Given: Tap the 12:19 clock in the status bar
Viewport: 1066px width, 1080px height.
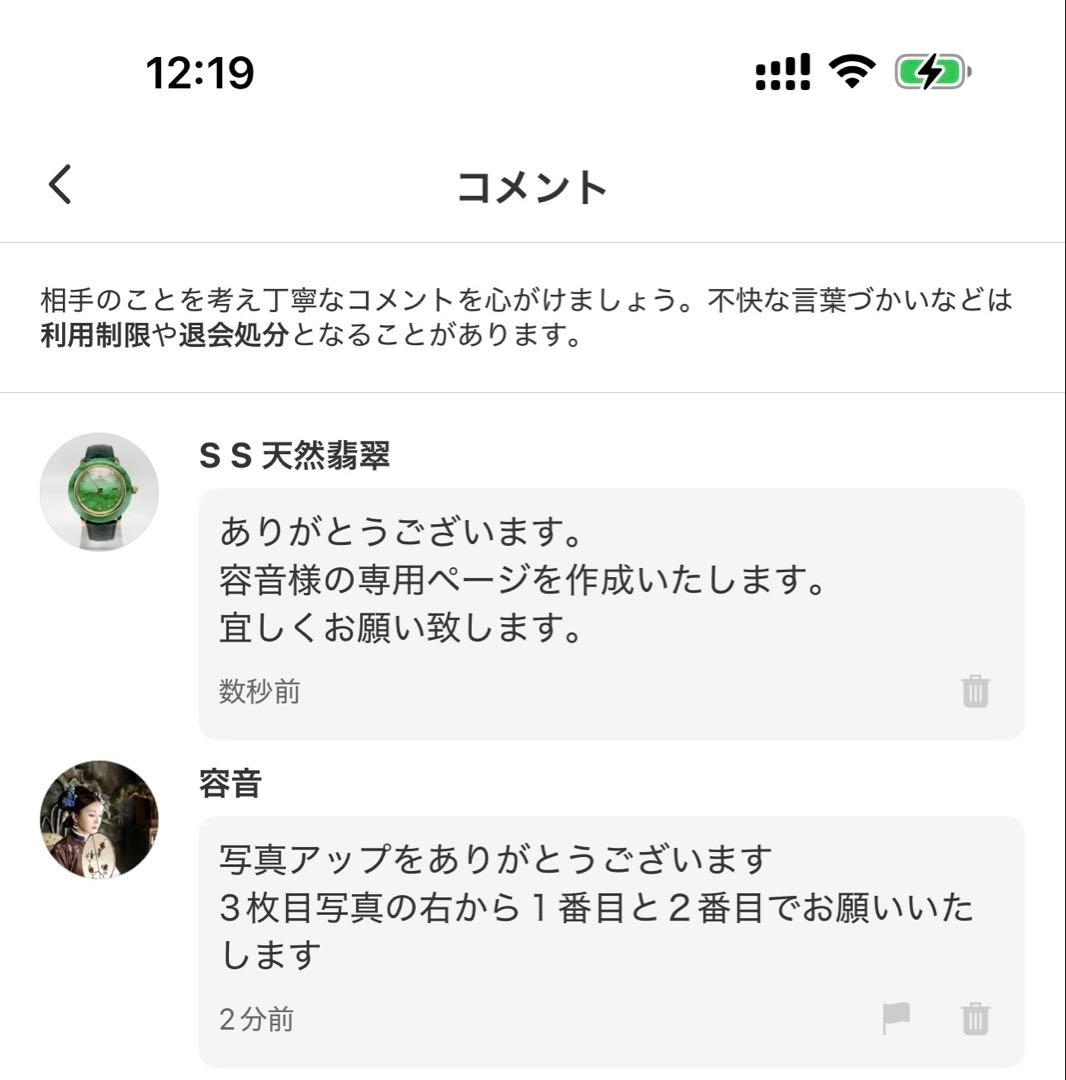Looking at the screenshot, I should (200, 70).
